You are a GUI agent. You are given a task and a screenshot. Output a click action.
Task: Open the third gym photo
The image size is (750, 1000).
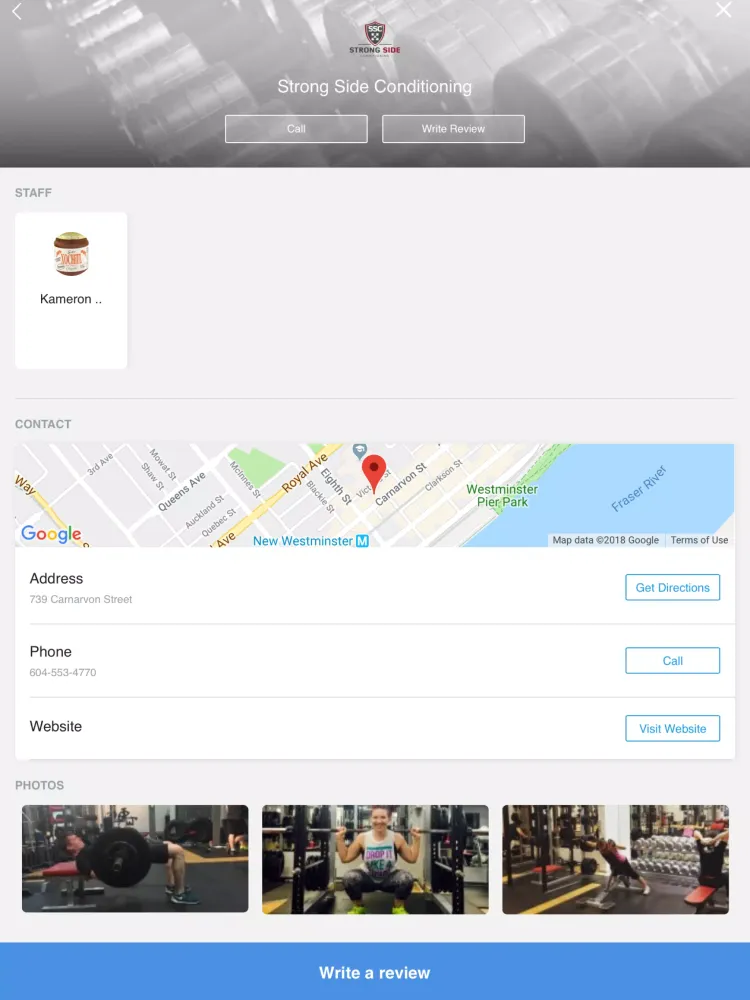pyautogui.click(x=615, y=859)
